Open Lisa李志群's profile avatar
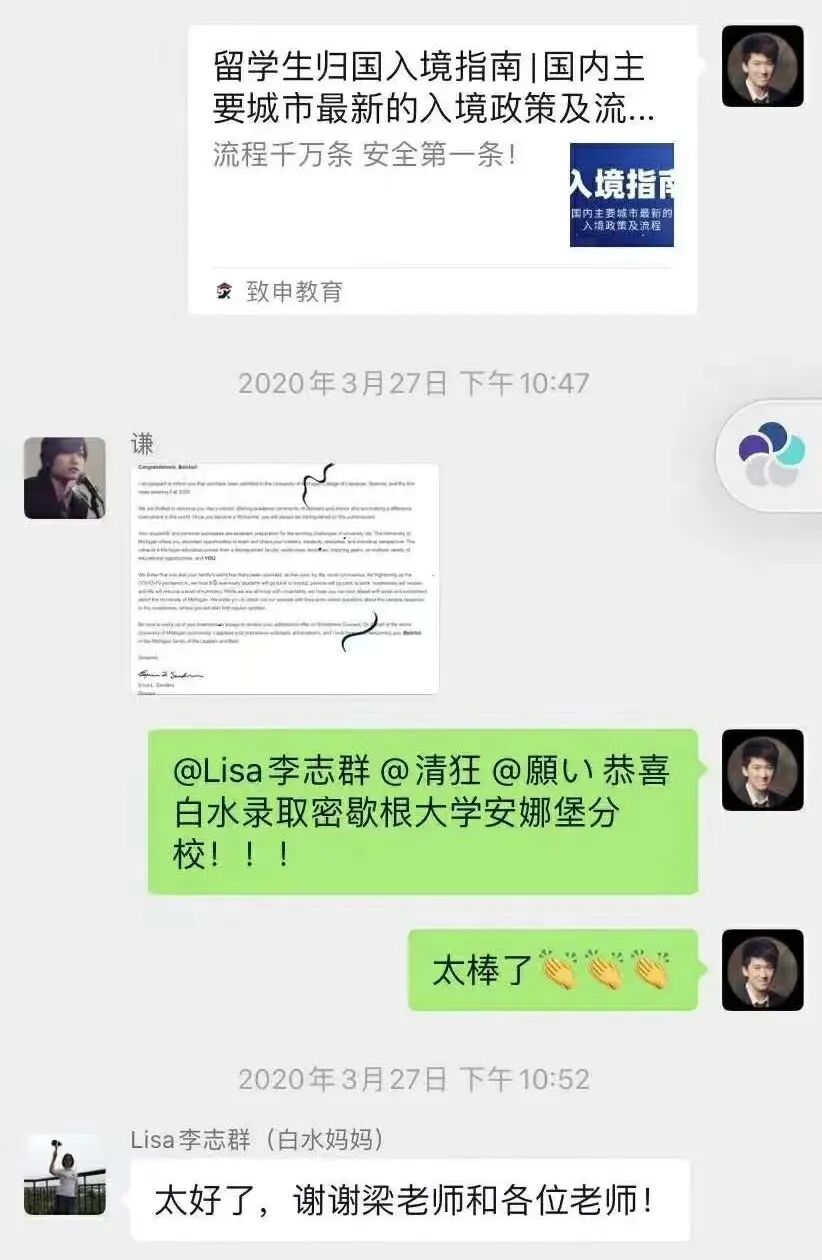 64,1174
